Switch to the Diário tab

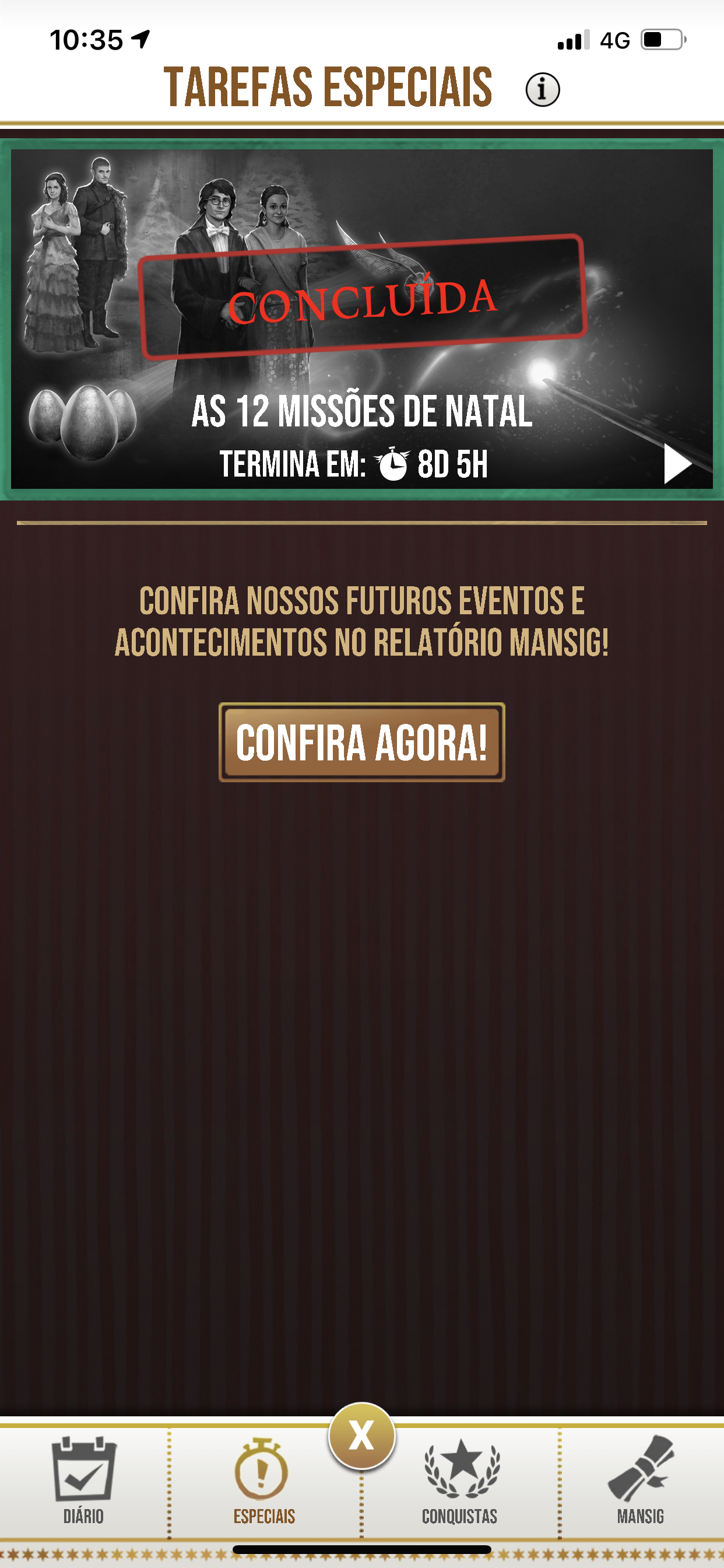point(83,1480)
